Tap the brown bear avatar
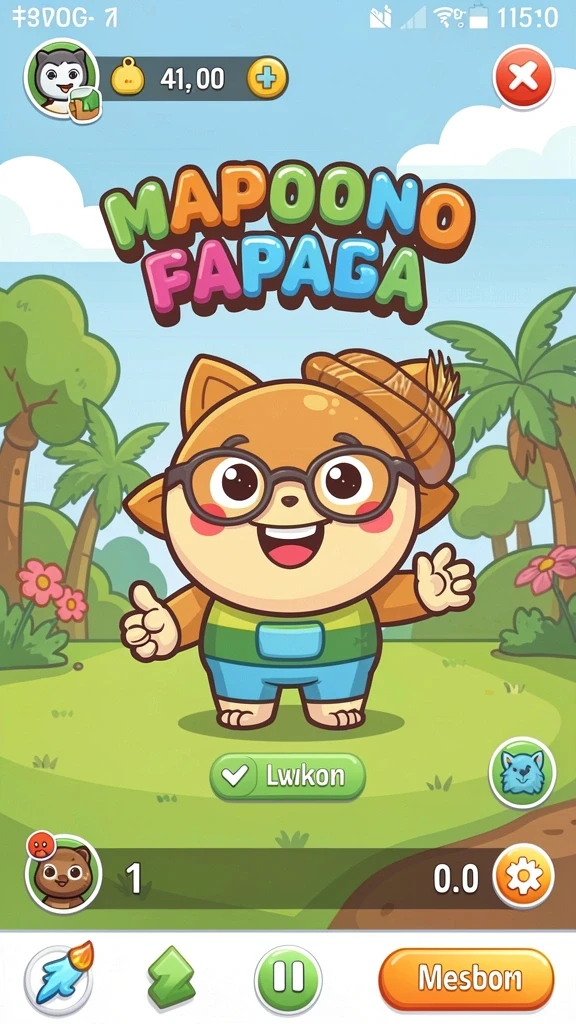Screen dimensions: 576x1024 click(x=63, y=873)
